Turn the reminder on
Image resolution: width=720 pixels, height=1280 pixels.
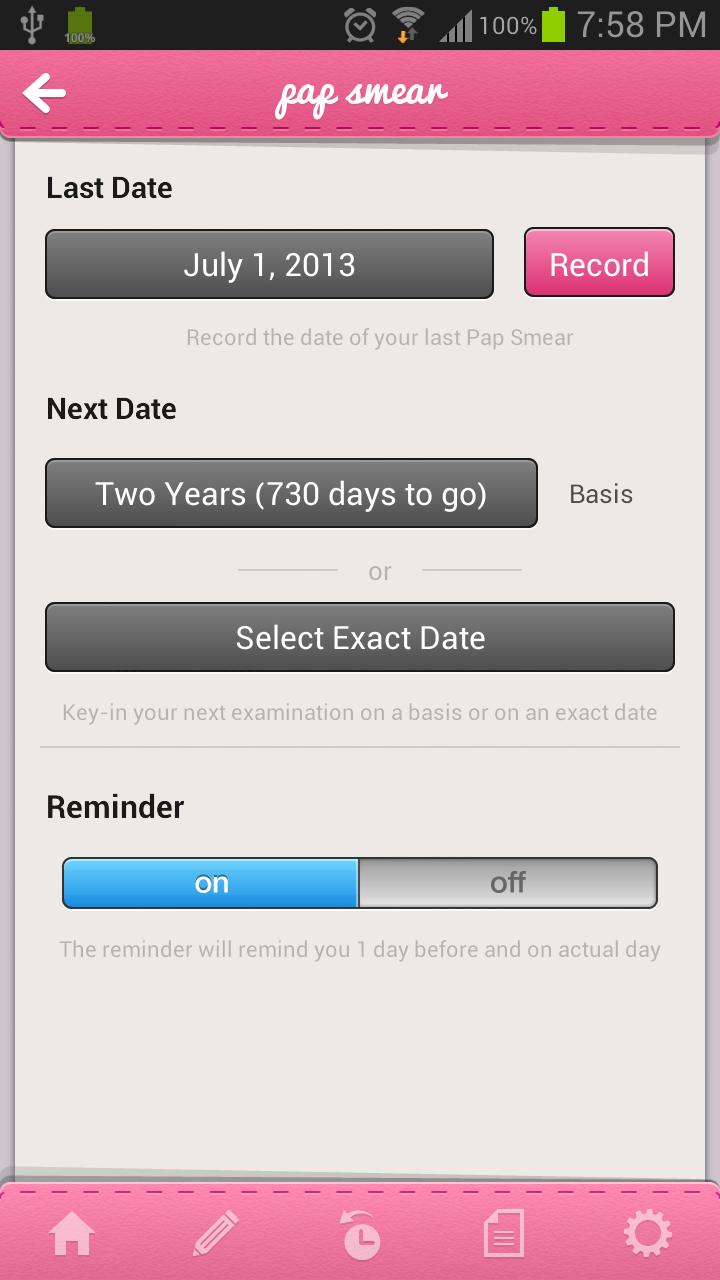coord(211,883)
